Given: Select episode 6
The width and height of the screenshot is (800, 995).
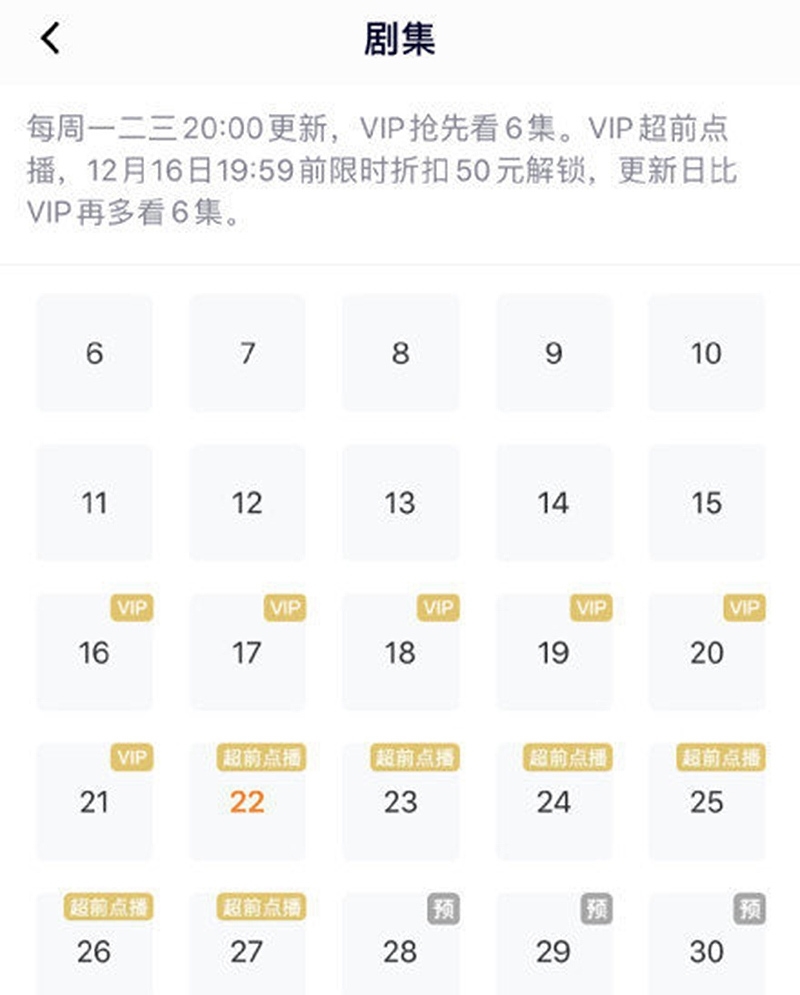Looking at the screenshot, I should 94,353.
